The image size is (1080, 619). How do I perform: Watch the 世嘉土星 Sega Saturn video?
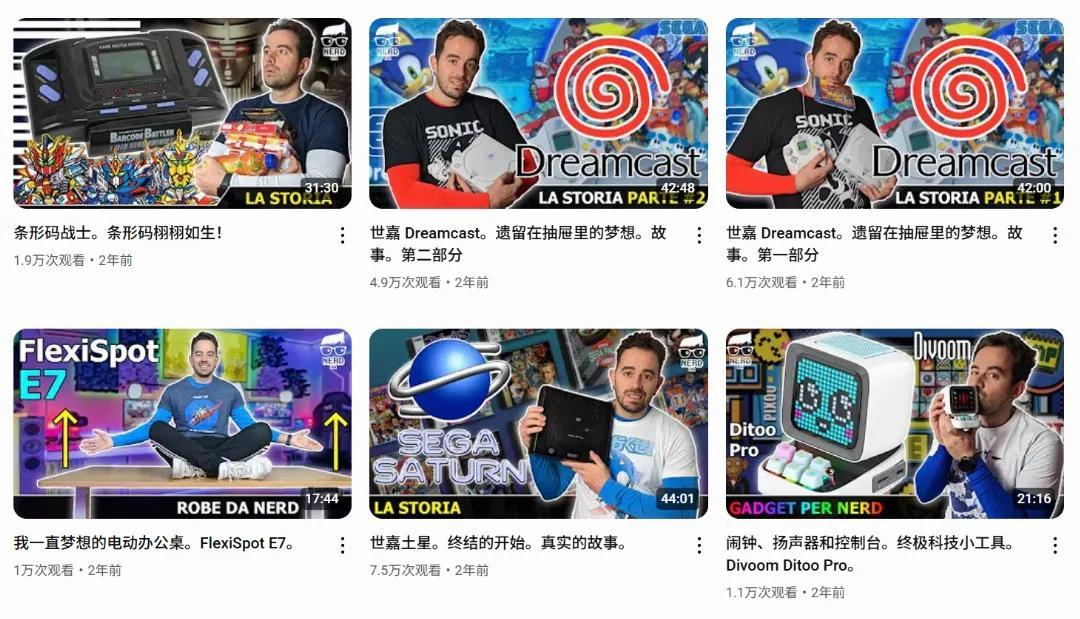tap(538, 423)
